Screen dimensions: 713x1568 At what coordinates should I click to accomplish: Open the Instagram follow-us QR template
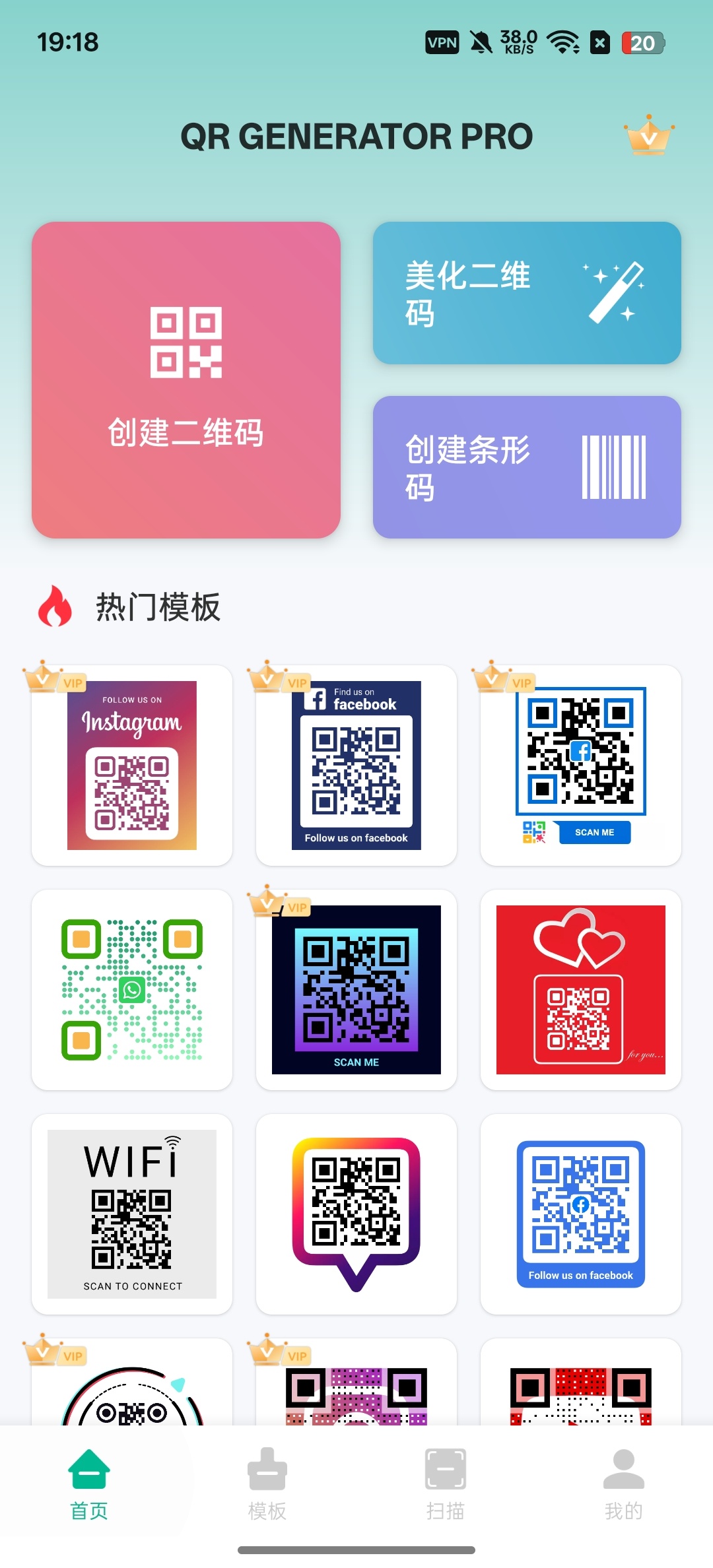coord(131,766)
